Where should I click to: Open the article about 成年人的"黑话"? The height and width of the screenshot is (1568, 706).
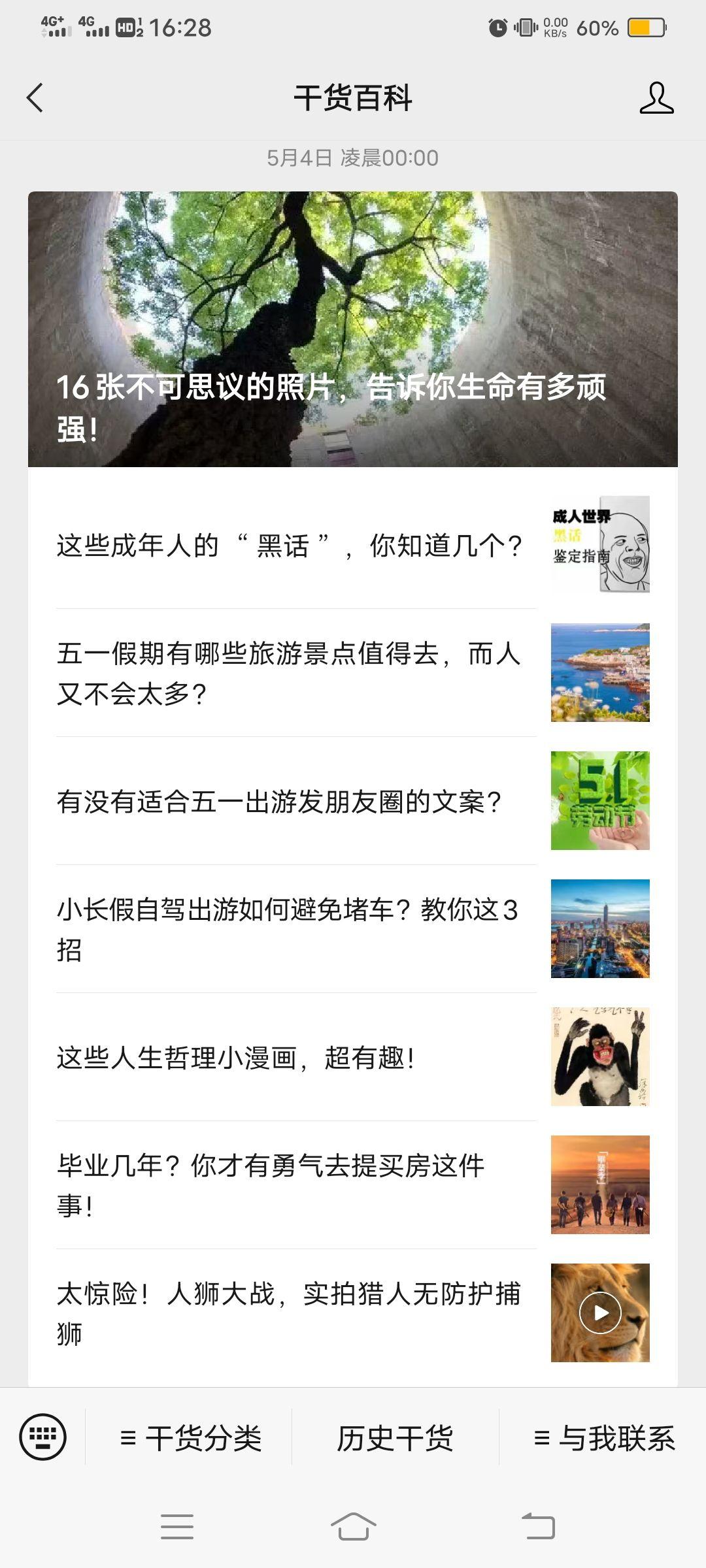tap(353, 545)
